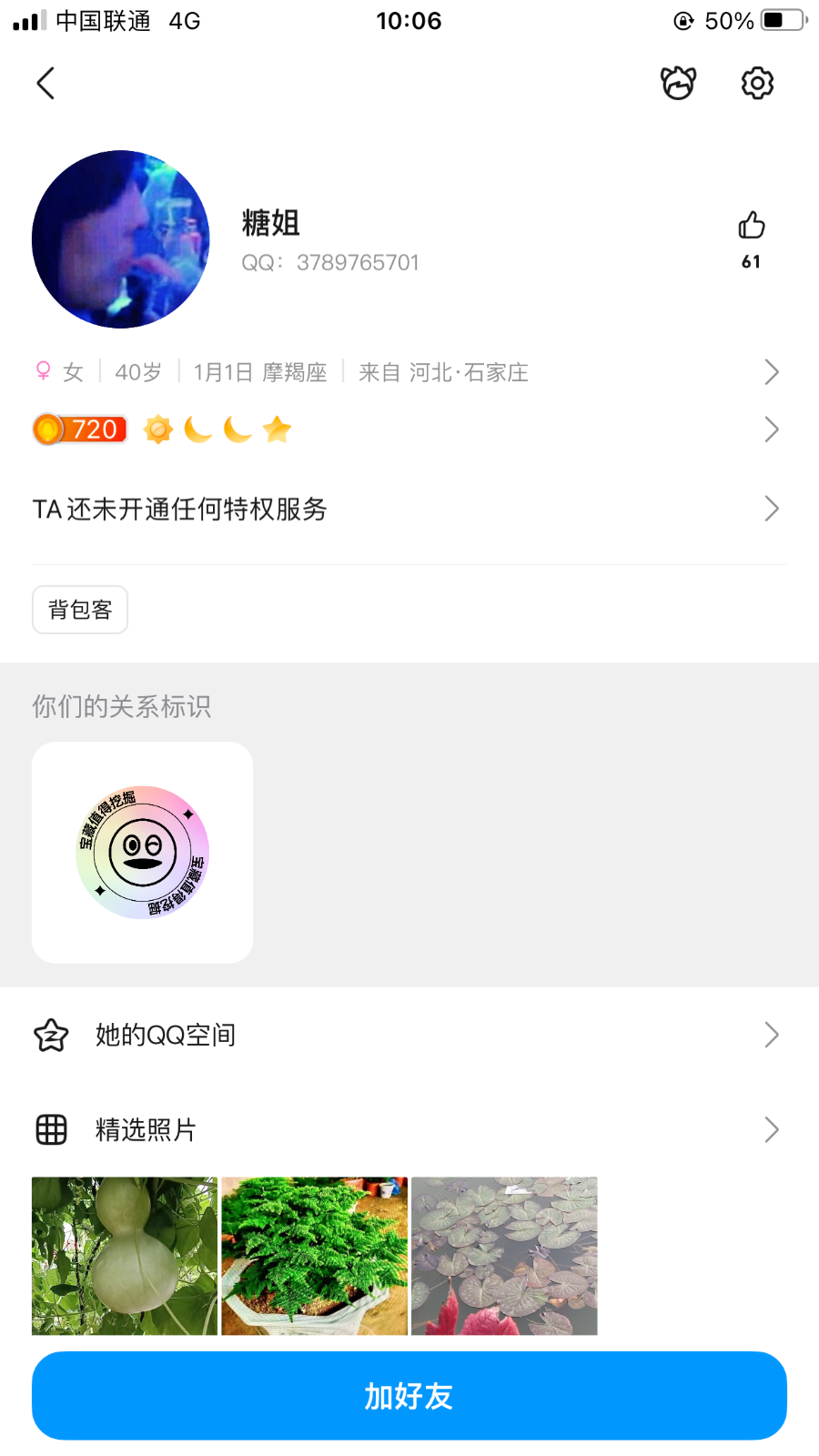This screenshot has height=1456, width=819.
Task: Tap 加好友 to add as friend
Action: pyautogui.click(x=409, y=1396)
